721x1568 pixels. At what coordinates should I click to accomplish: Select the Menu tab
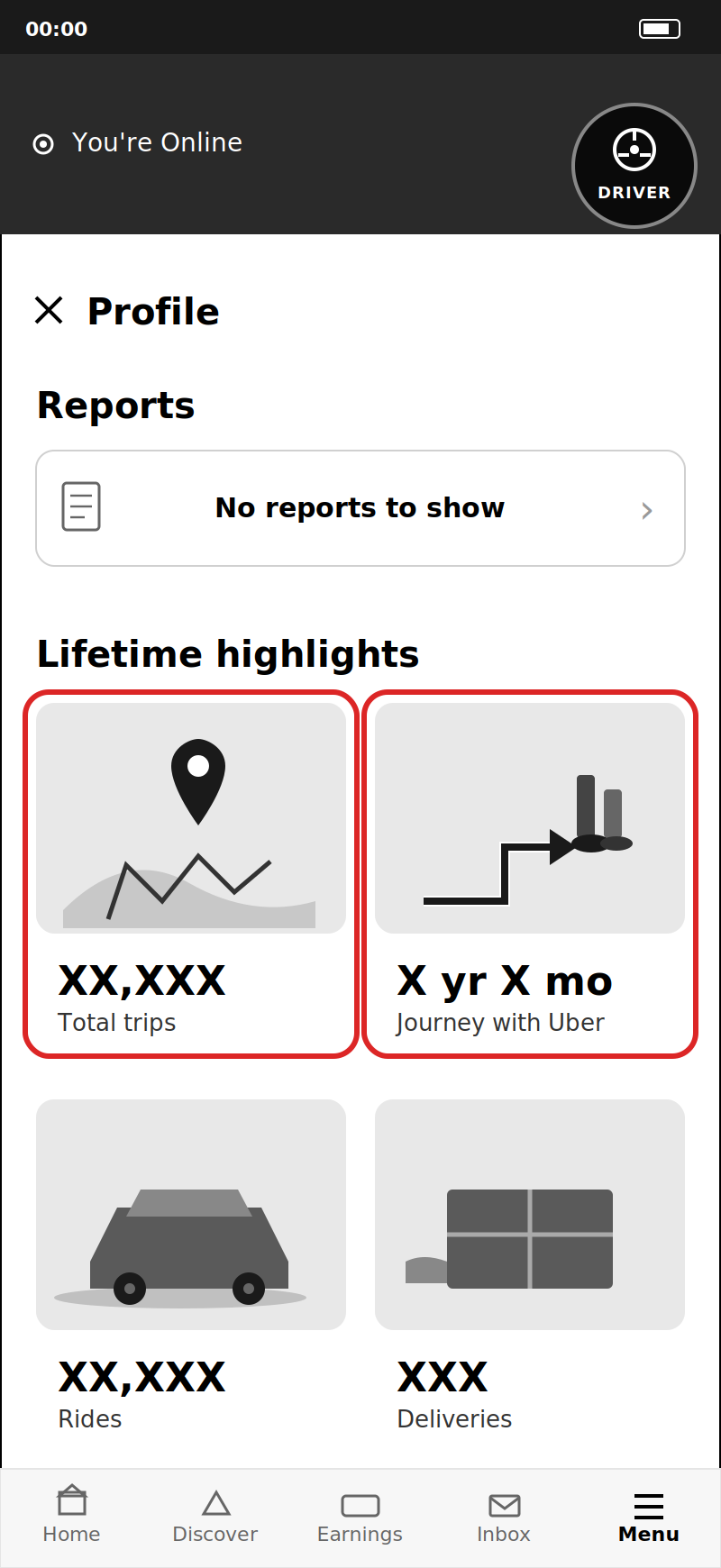pyautogui.click(x=649, y=1516)
